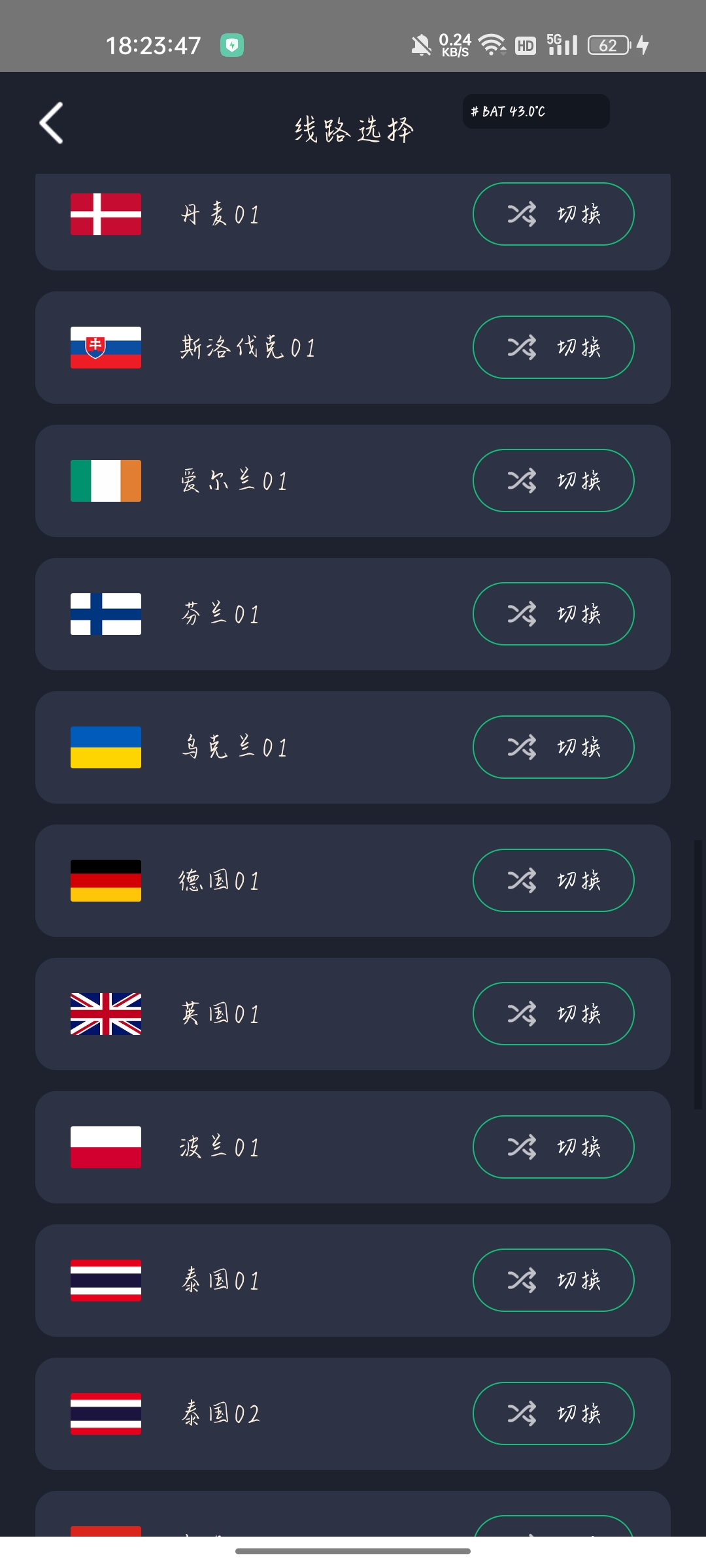Image resolution: width=706 pixels, height=1568 pixels.
Task: Tap the BAT 43.0°C temperature badge
Action: [535, 111]
